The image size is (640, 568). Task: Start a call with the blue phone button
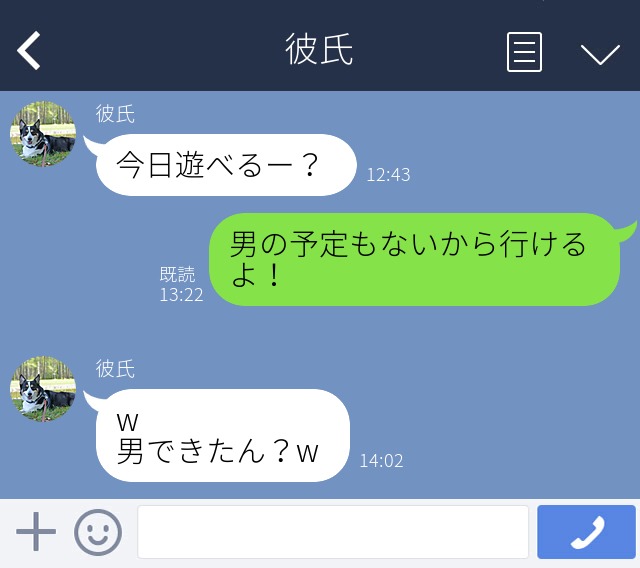[586, 532]
